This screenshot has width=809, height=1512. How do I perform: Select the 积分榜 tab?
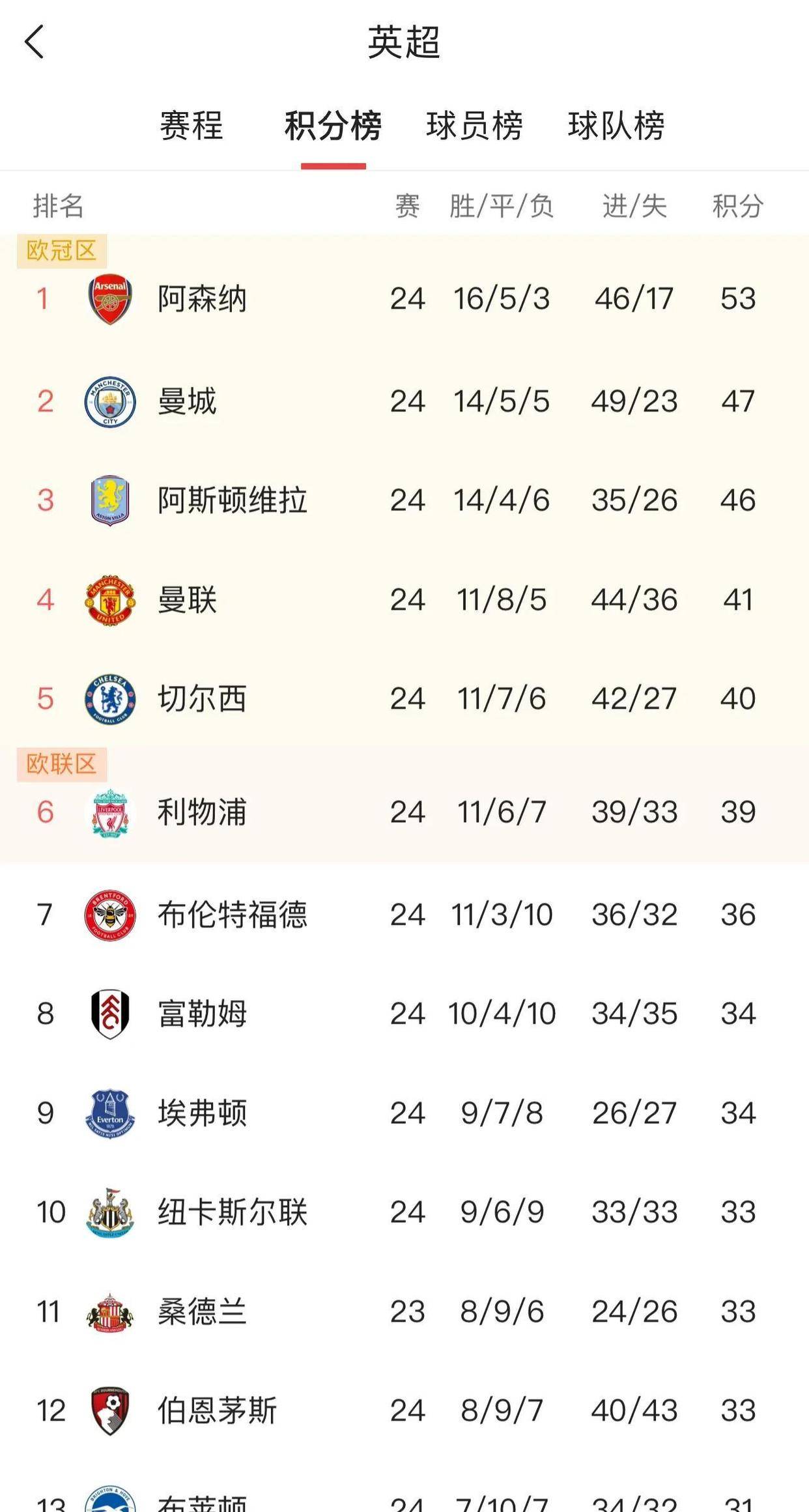[333, 126]
